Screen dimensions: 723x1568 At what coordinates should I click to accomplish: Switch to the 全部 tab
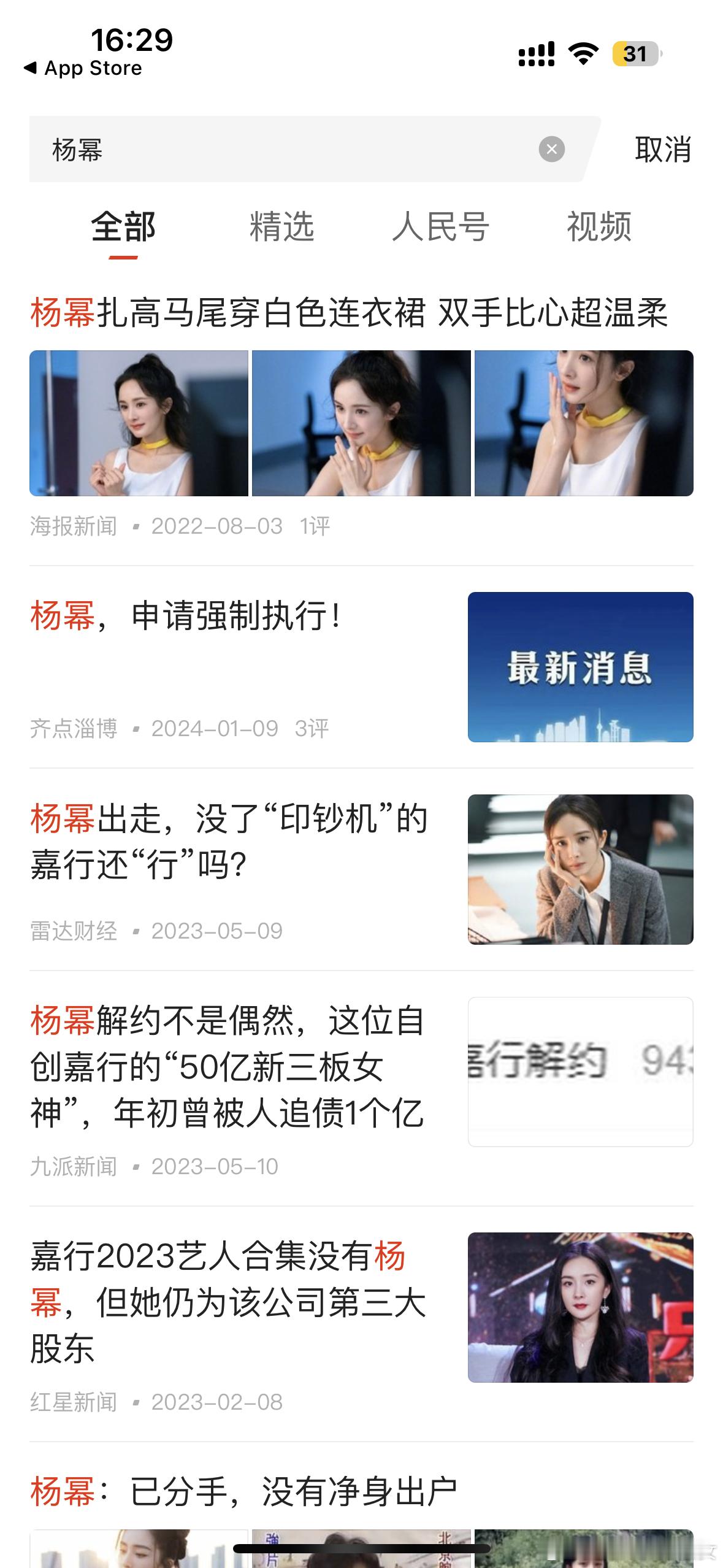(x=123, y=227)
